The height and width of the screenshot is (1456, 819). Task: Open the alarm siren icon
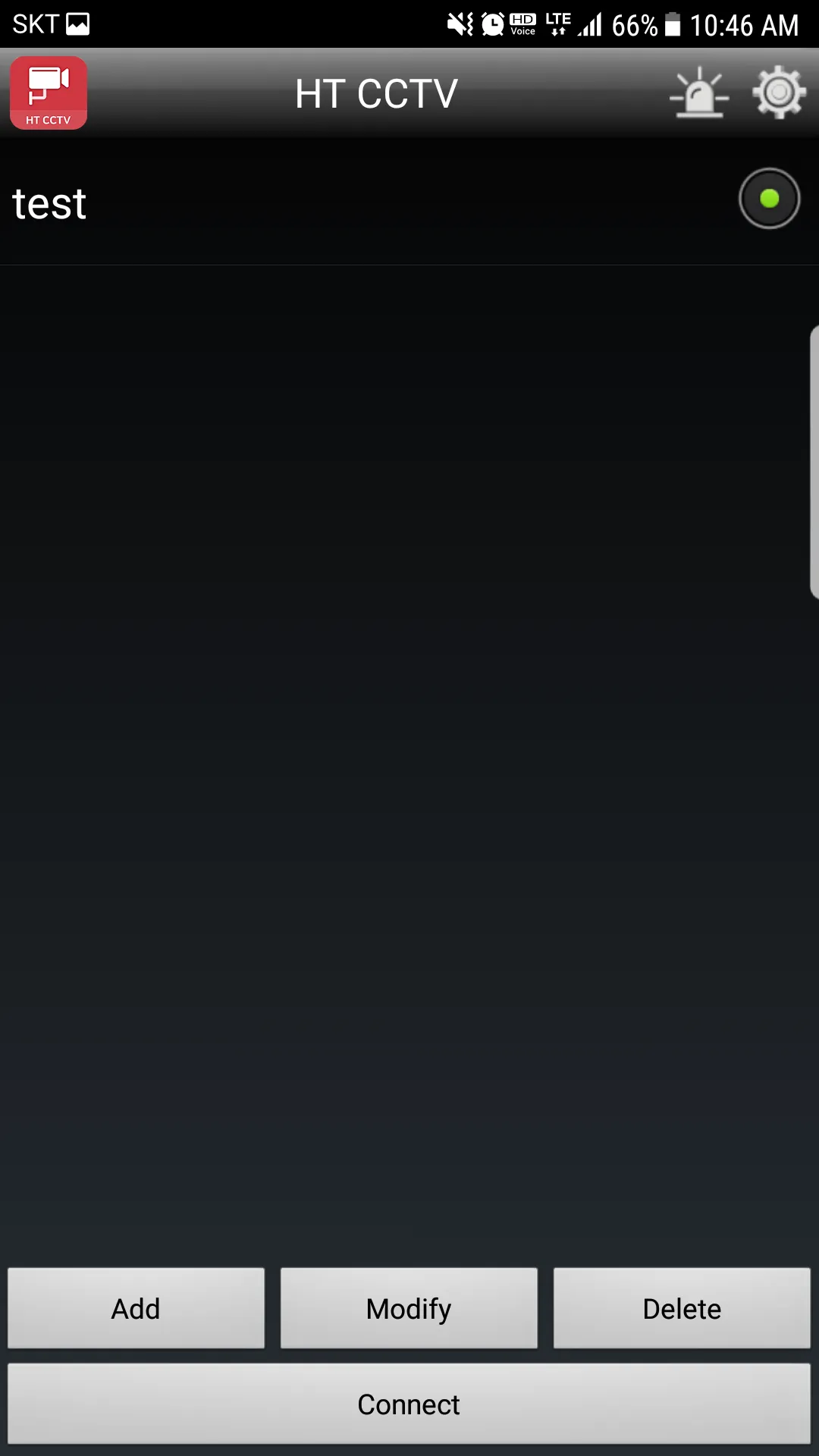pos(698,93)
